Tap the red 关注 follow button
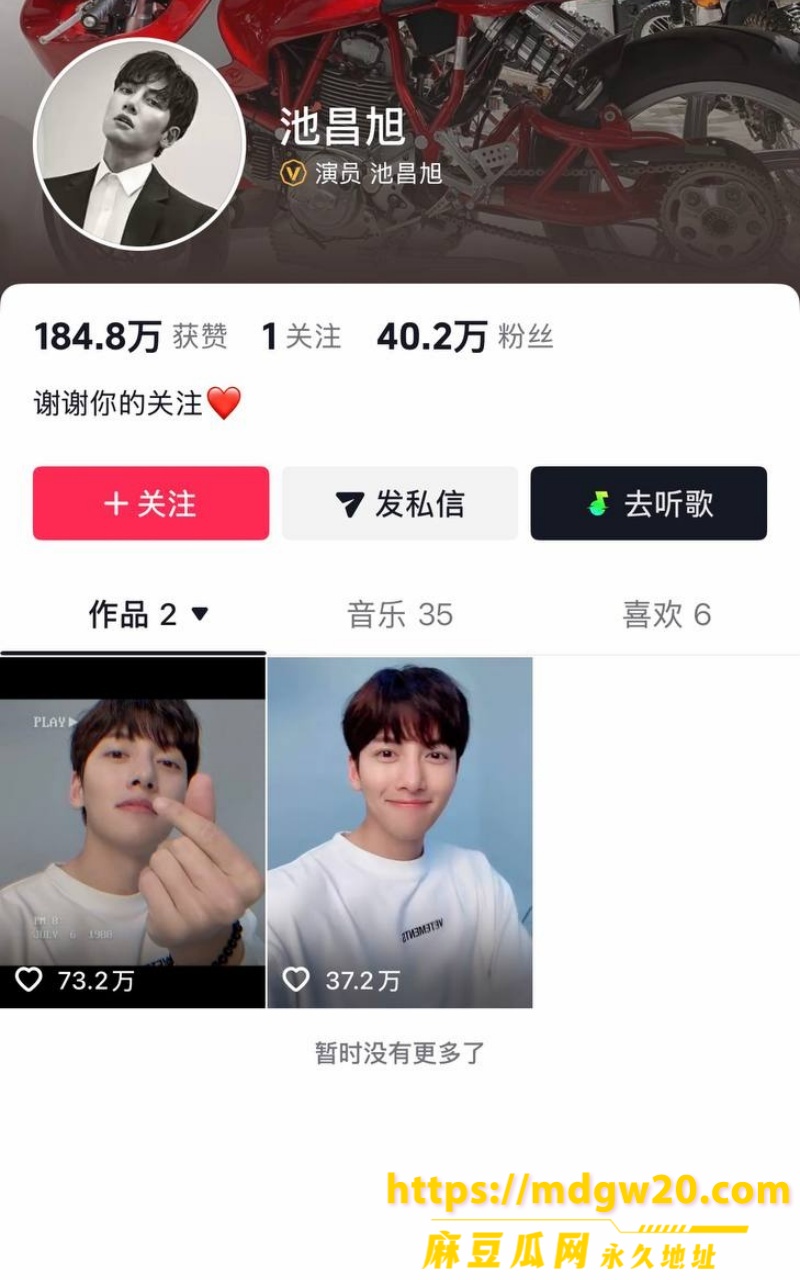This screenshot has width=800, height=1280. point(151,503)
